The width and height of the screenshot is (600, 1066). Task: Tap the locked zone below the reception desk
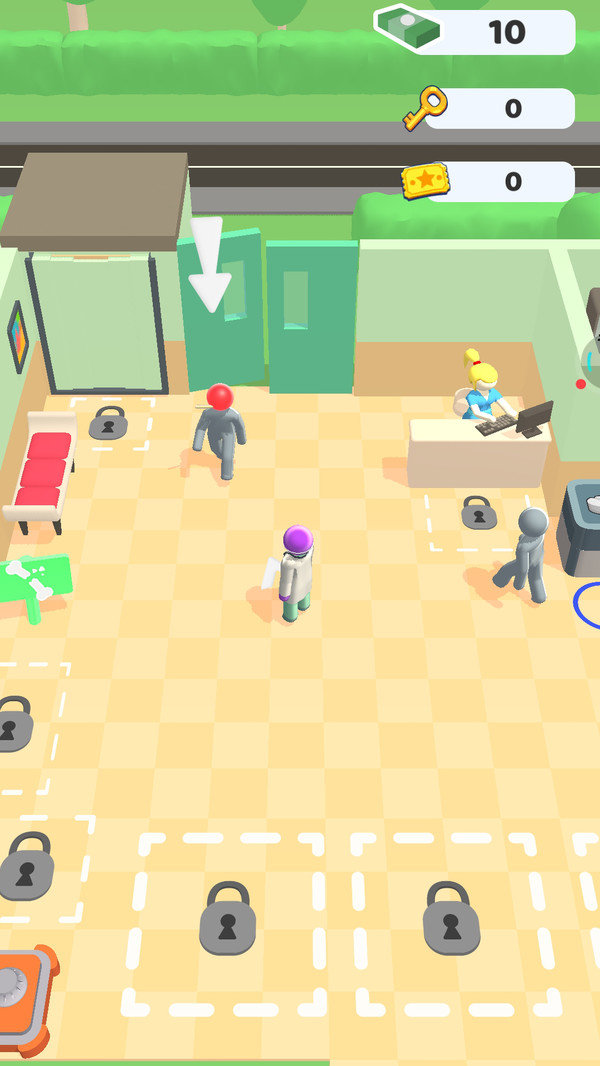(478, 521)
